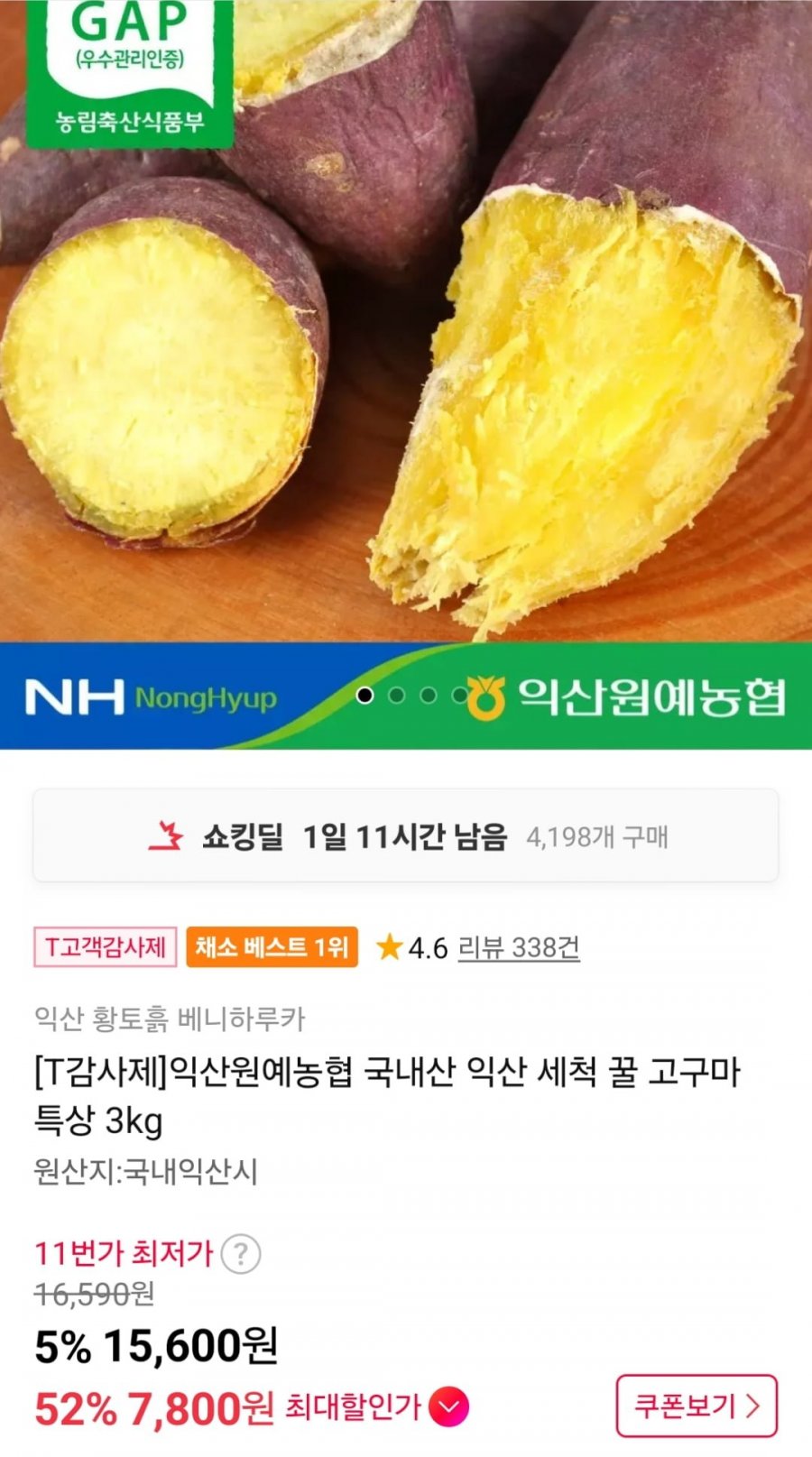
Task: Jump to the second image via page indicator
Action: (396, 696)
